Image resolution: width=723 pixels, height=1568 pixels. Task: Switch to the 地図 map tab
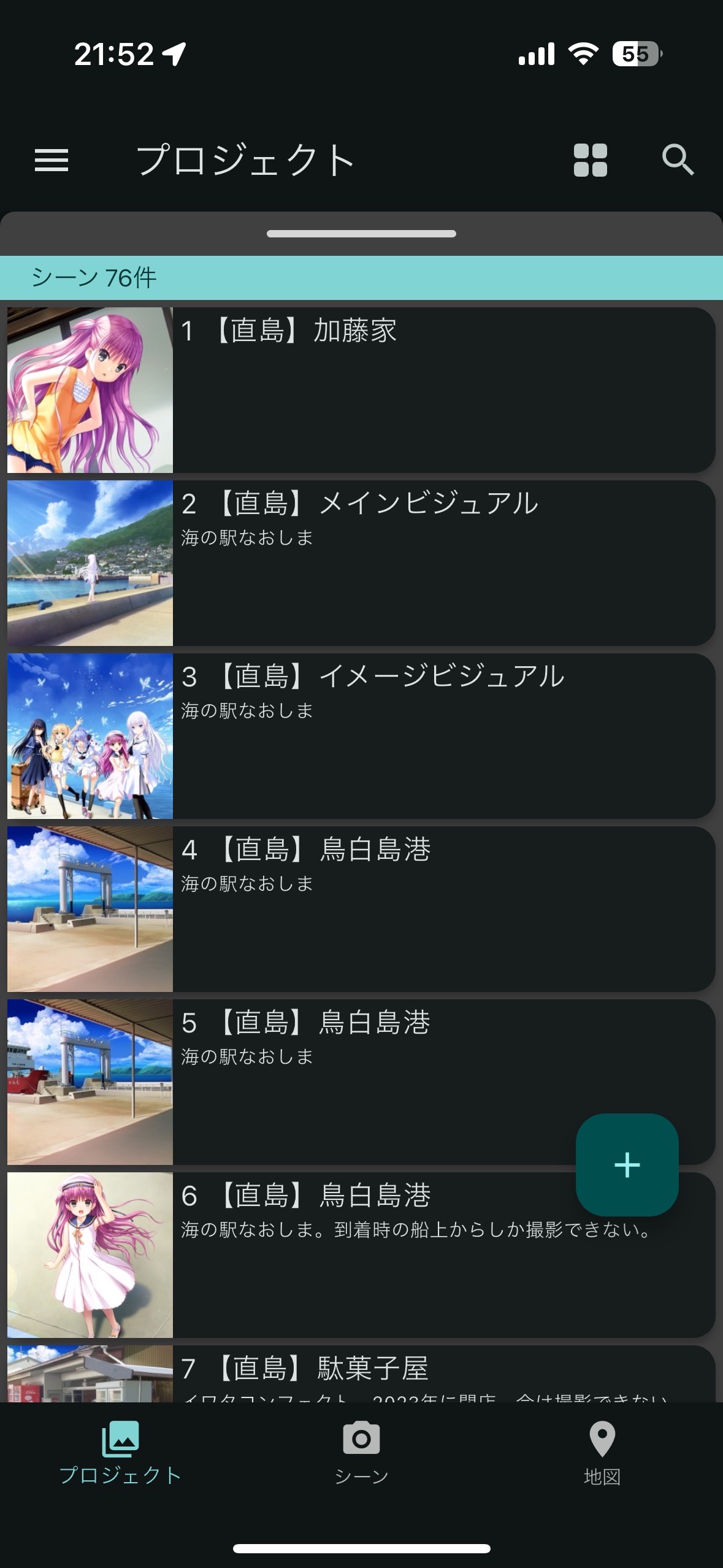[x=602, y=1453]
